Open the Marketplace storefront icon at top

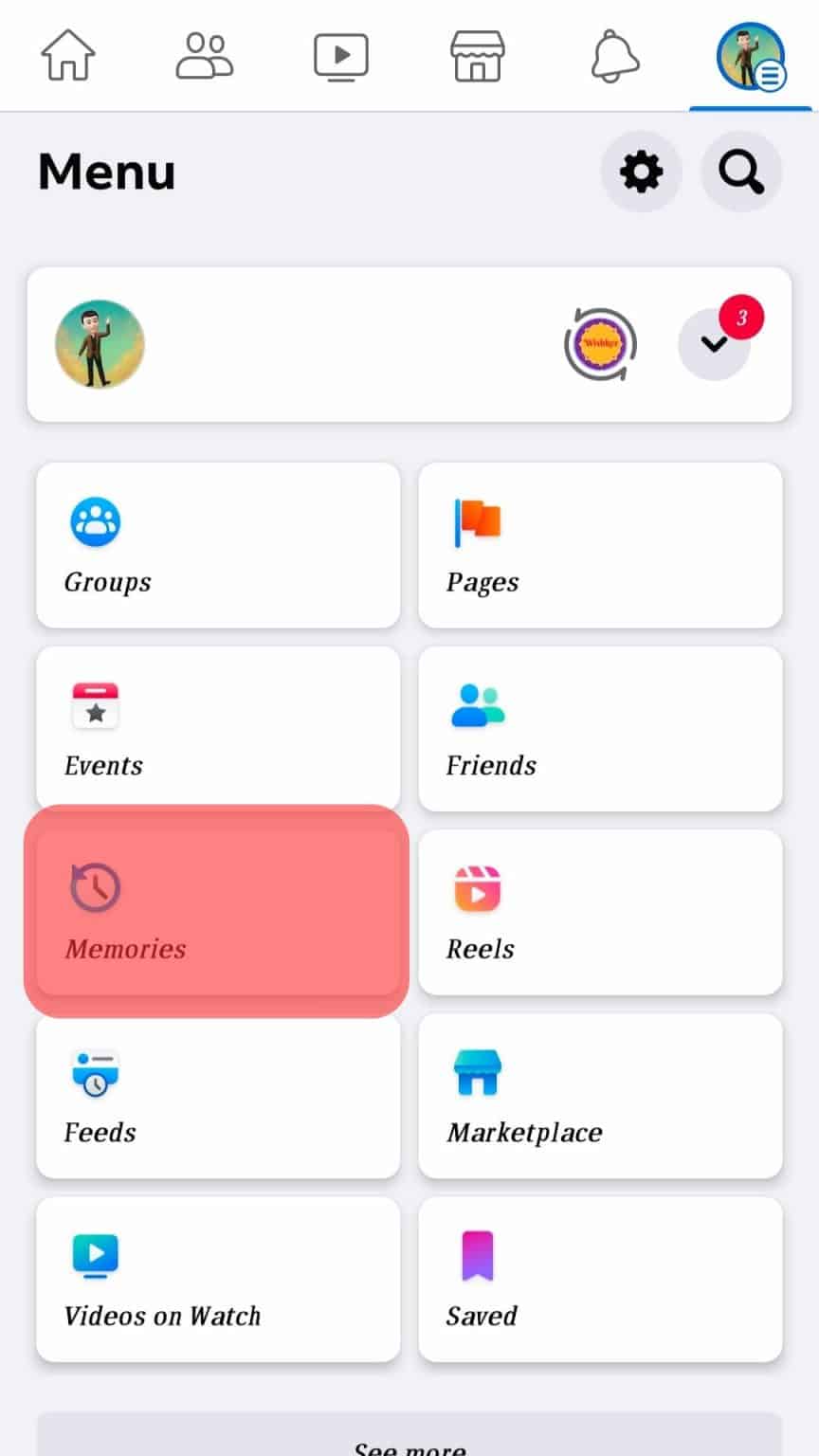tap(477, 55)
